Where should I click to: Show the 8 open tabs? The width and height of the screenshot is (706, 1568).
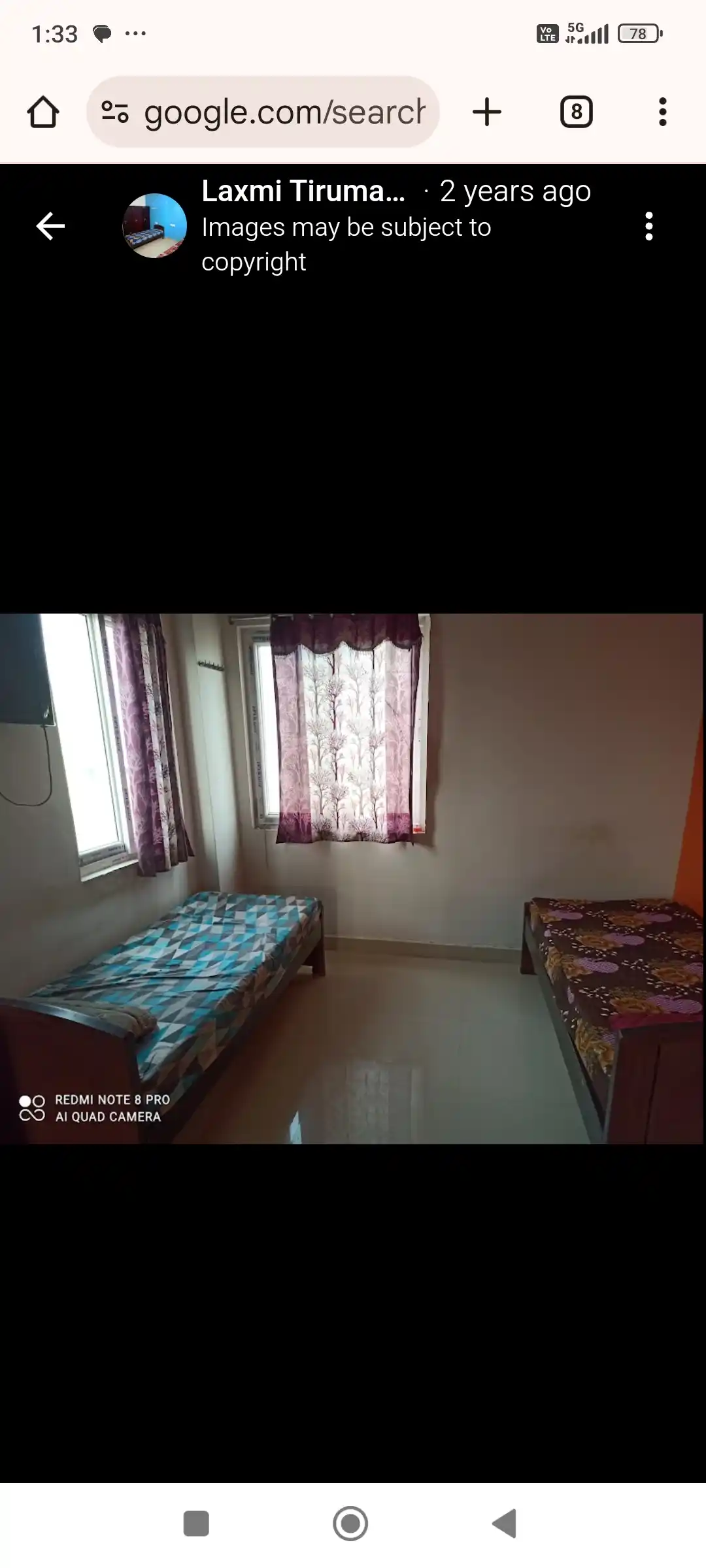coord(576,112)
